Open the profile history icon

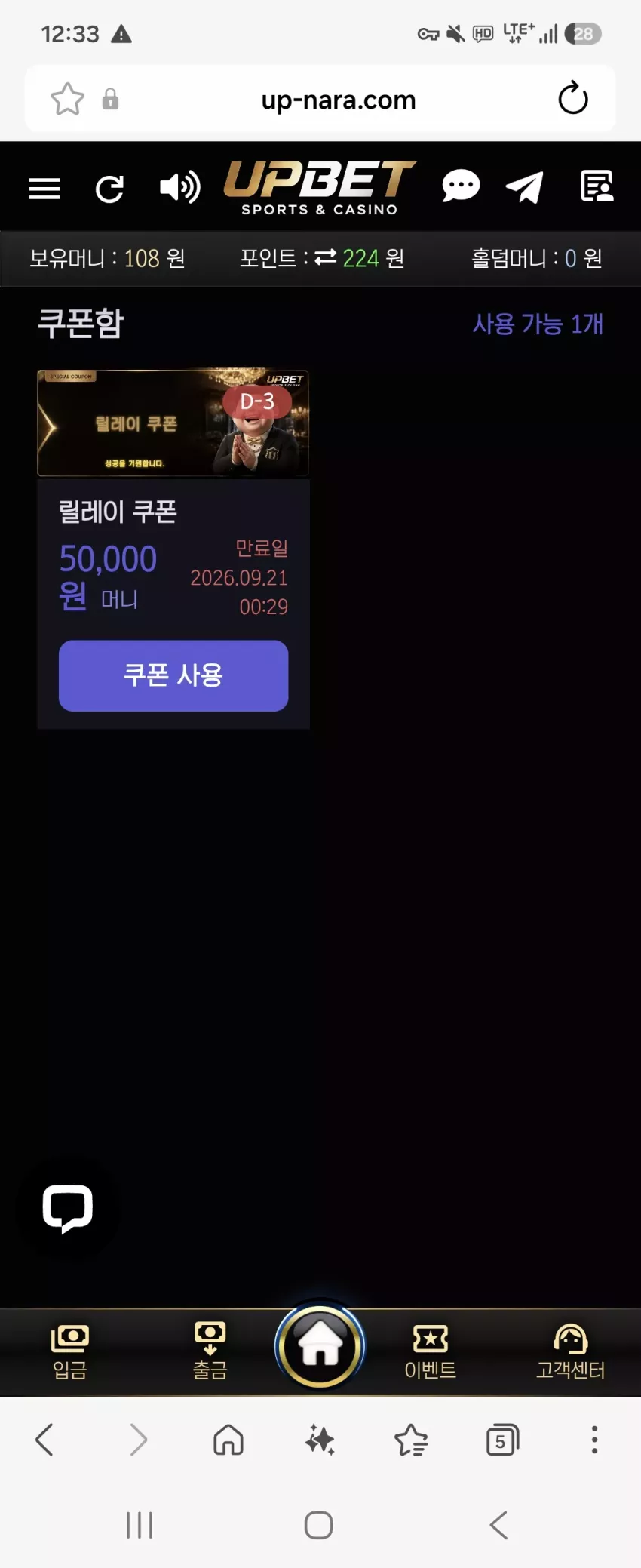[x=597, y=186]
